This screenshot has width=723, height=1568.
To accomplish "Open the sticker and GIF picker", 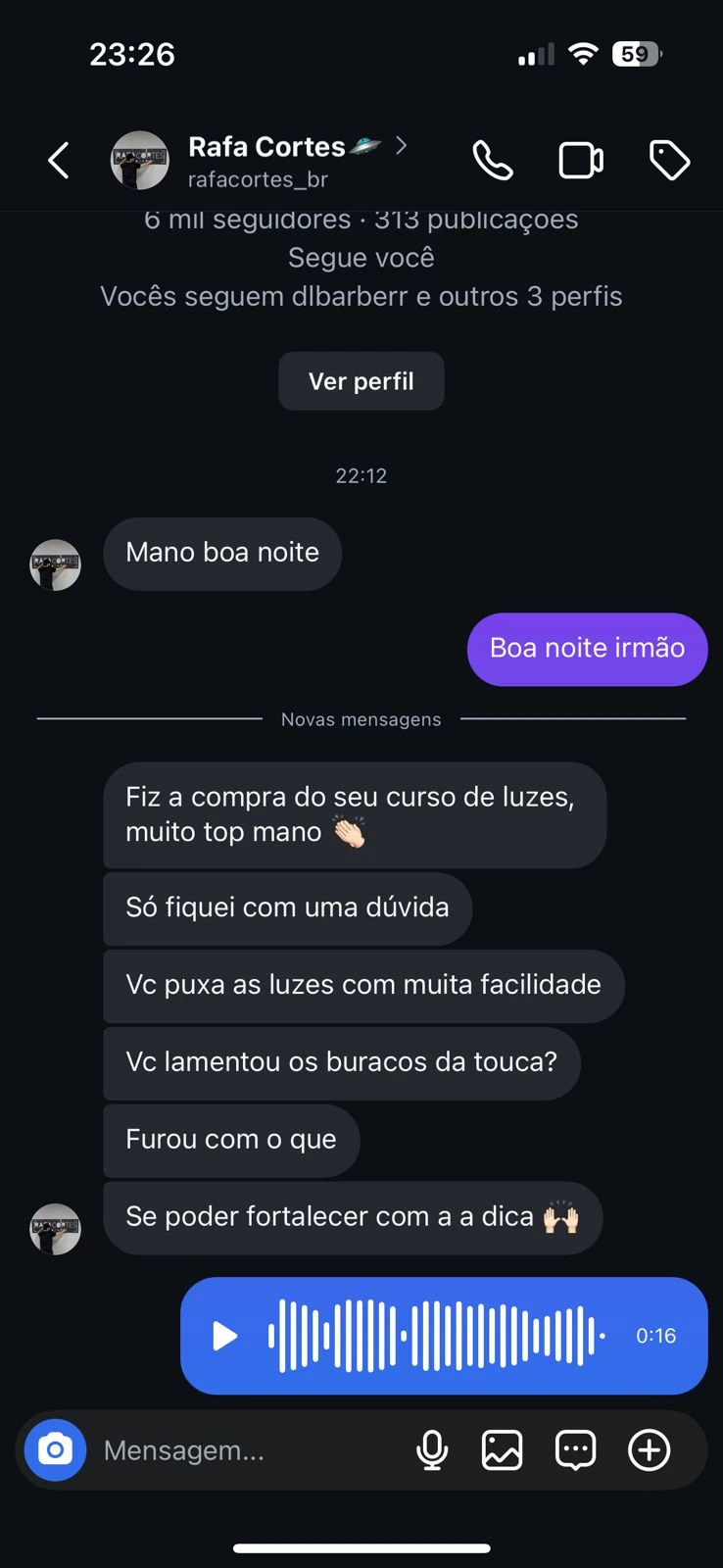I will pyautogui.click(x=575, y=1450).
